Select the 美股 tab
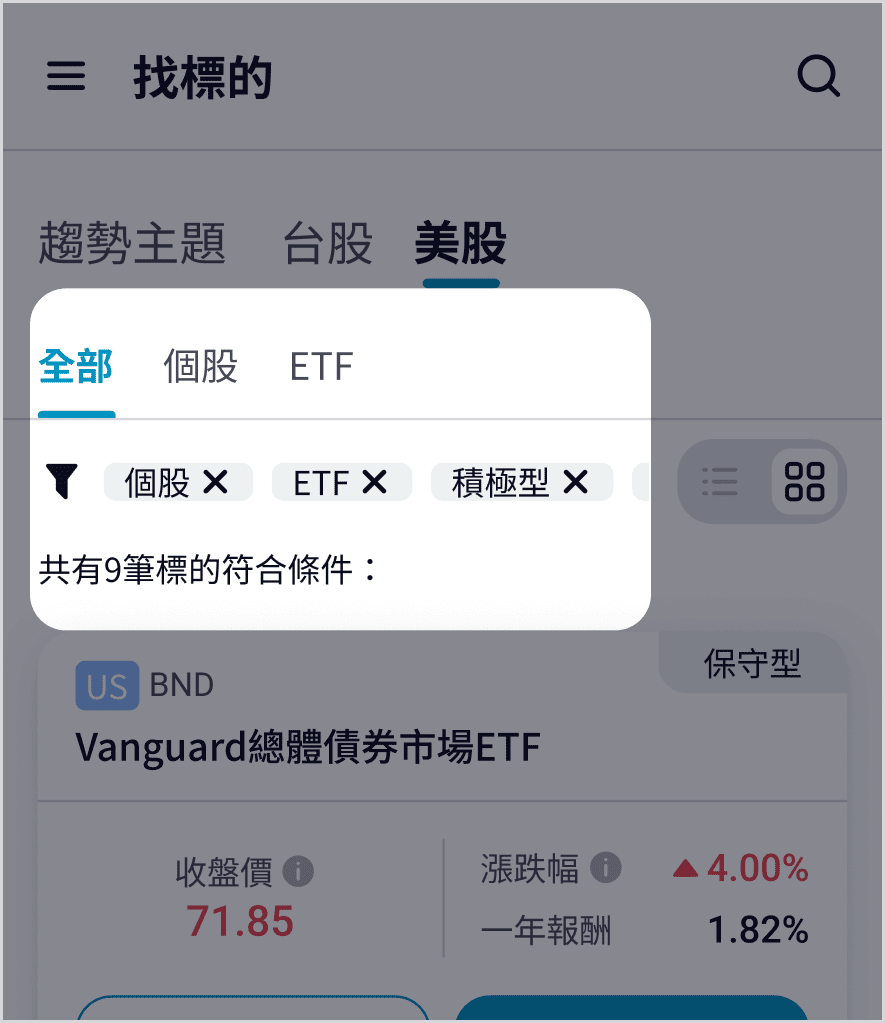 click(x=461, y=243)
